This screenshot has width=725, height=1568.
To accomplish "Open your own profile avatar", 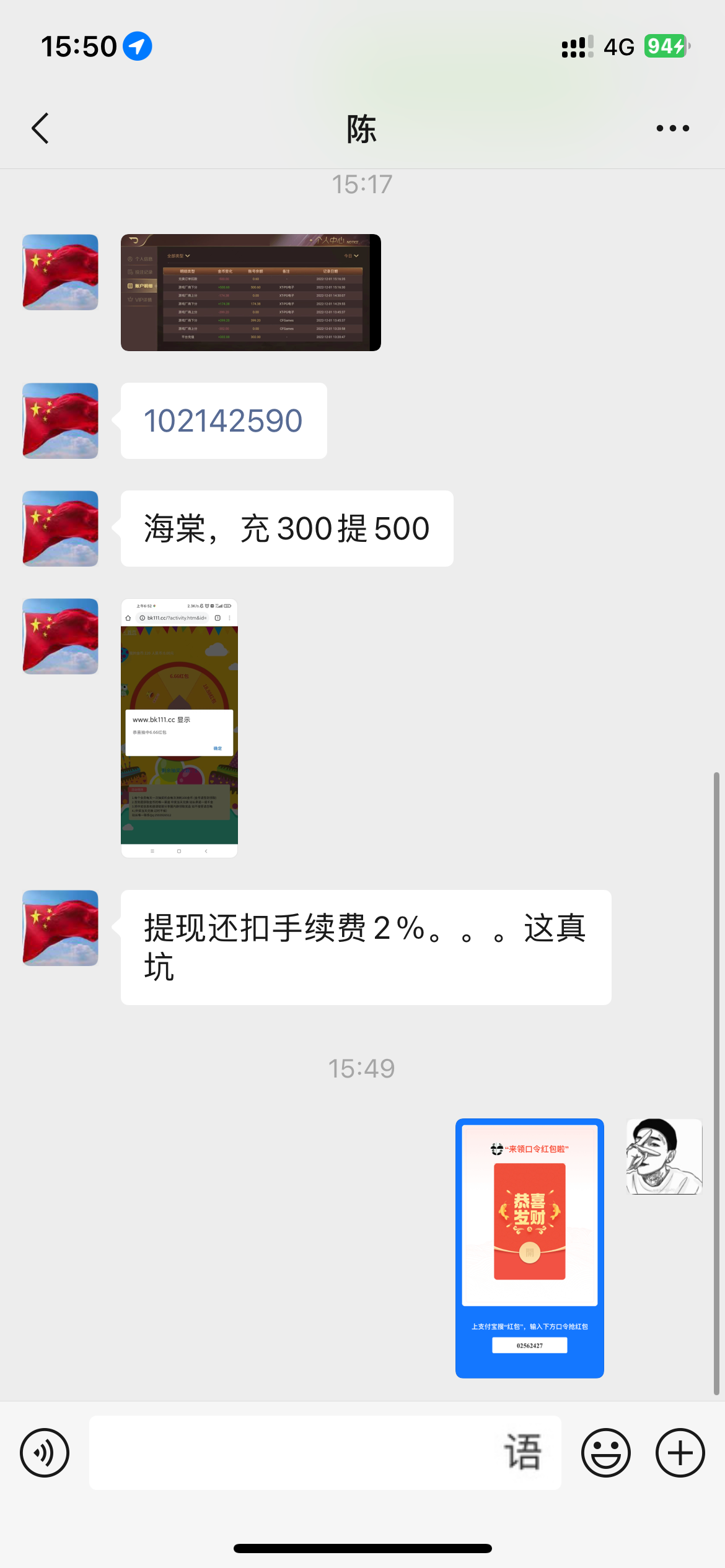I will point(664,1156).
